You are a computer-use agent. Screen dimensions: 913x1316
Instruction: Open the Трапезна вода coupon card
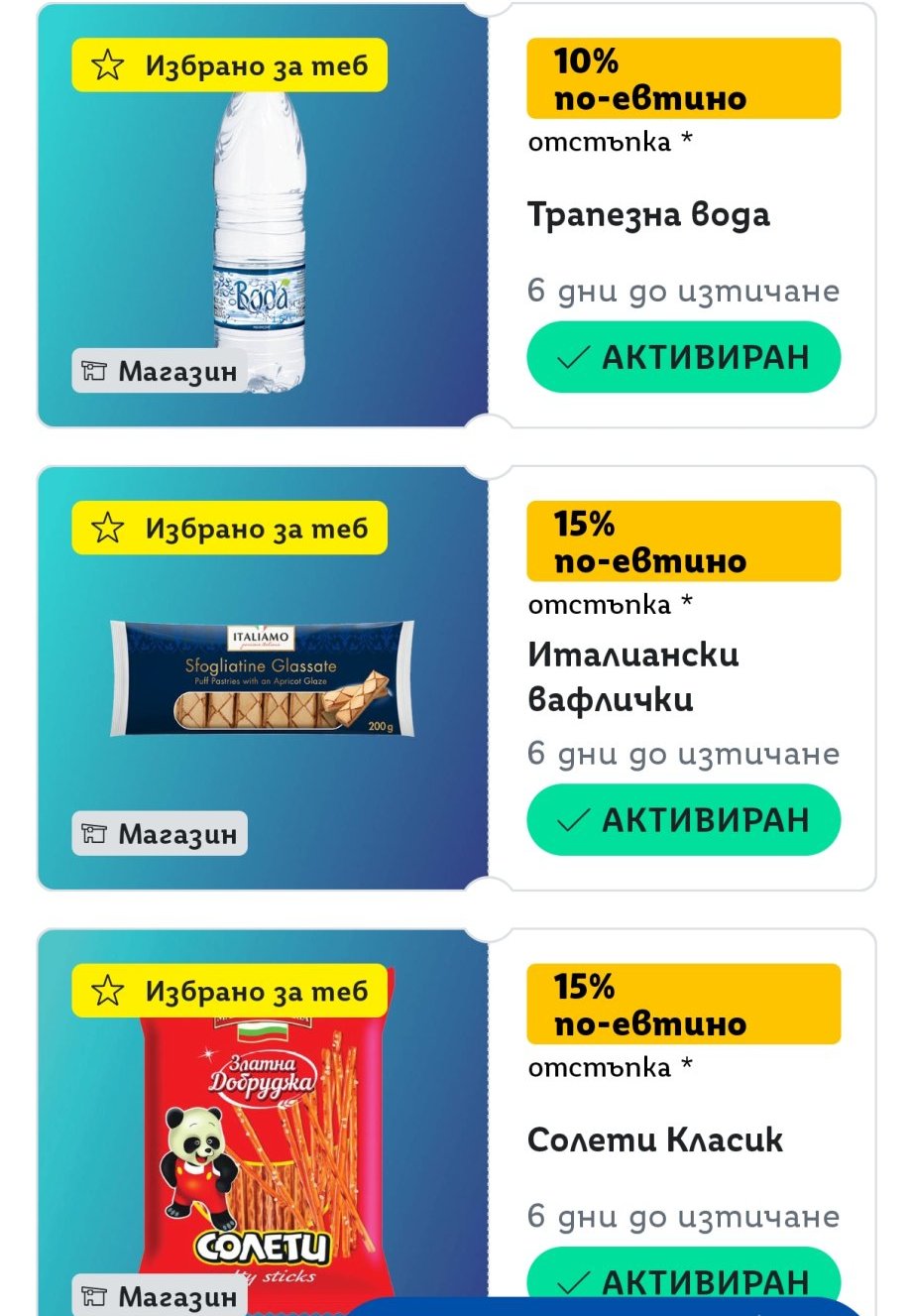coord(647,215)
